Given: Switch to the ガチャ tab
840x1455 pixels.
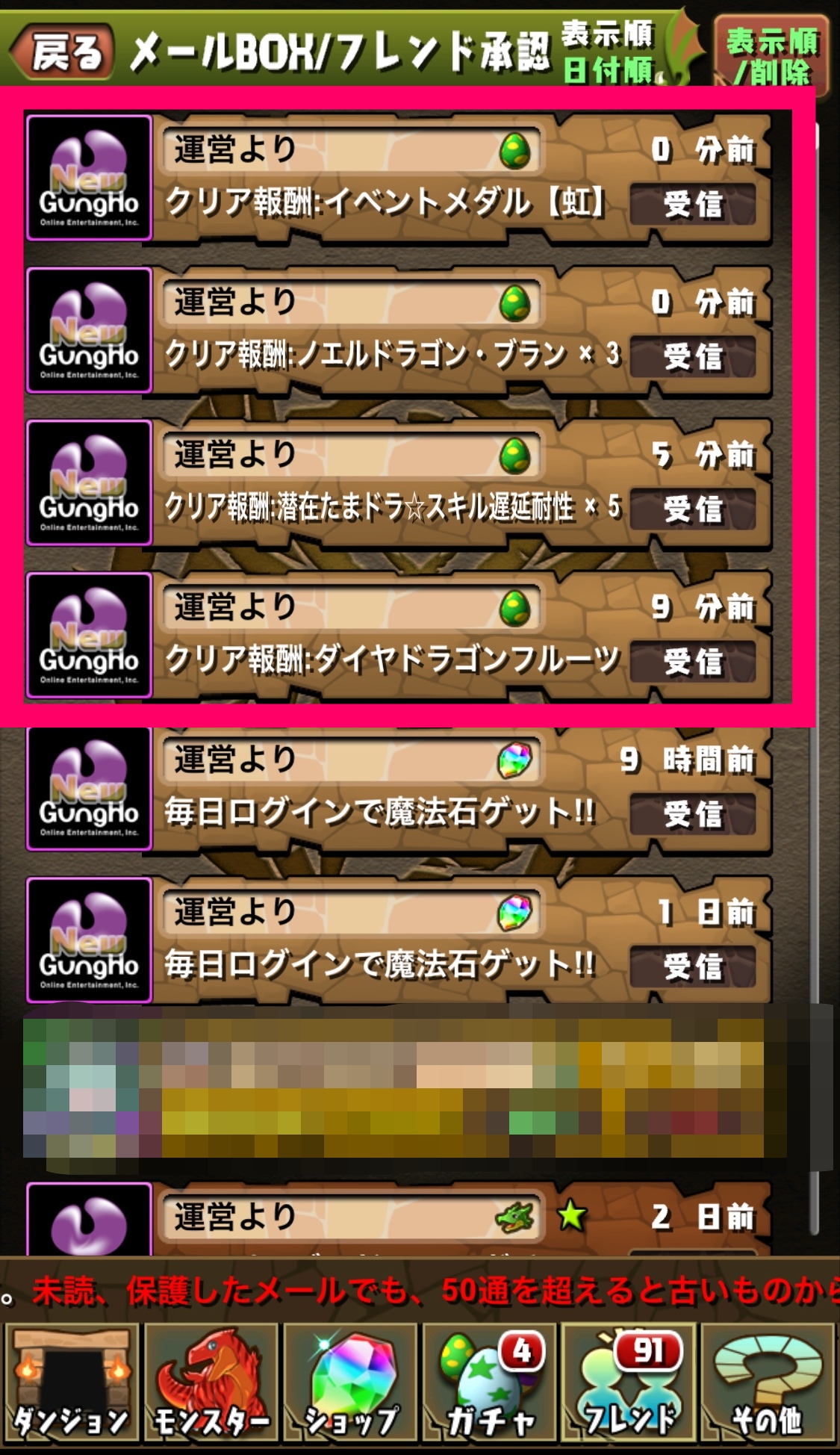Looking at the screenshot, I should [490, 1382].
